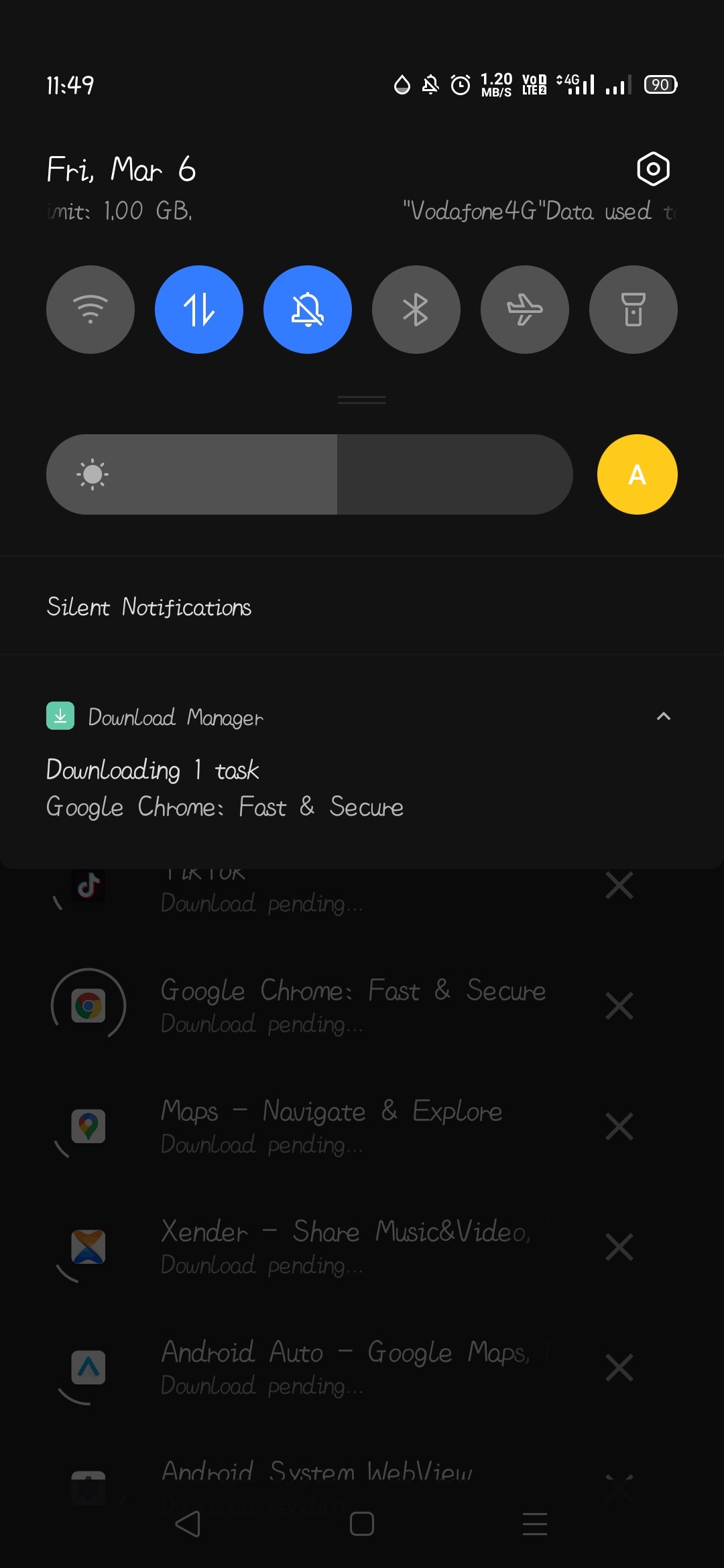Tap the Xender app icon
The width and height of the screenshot is (724, 1568).
pos(87,1247)
